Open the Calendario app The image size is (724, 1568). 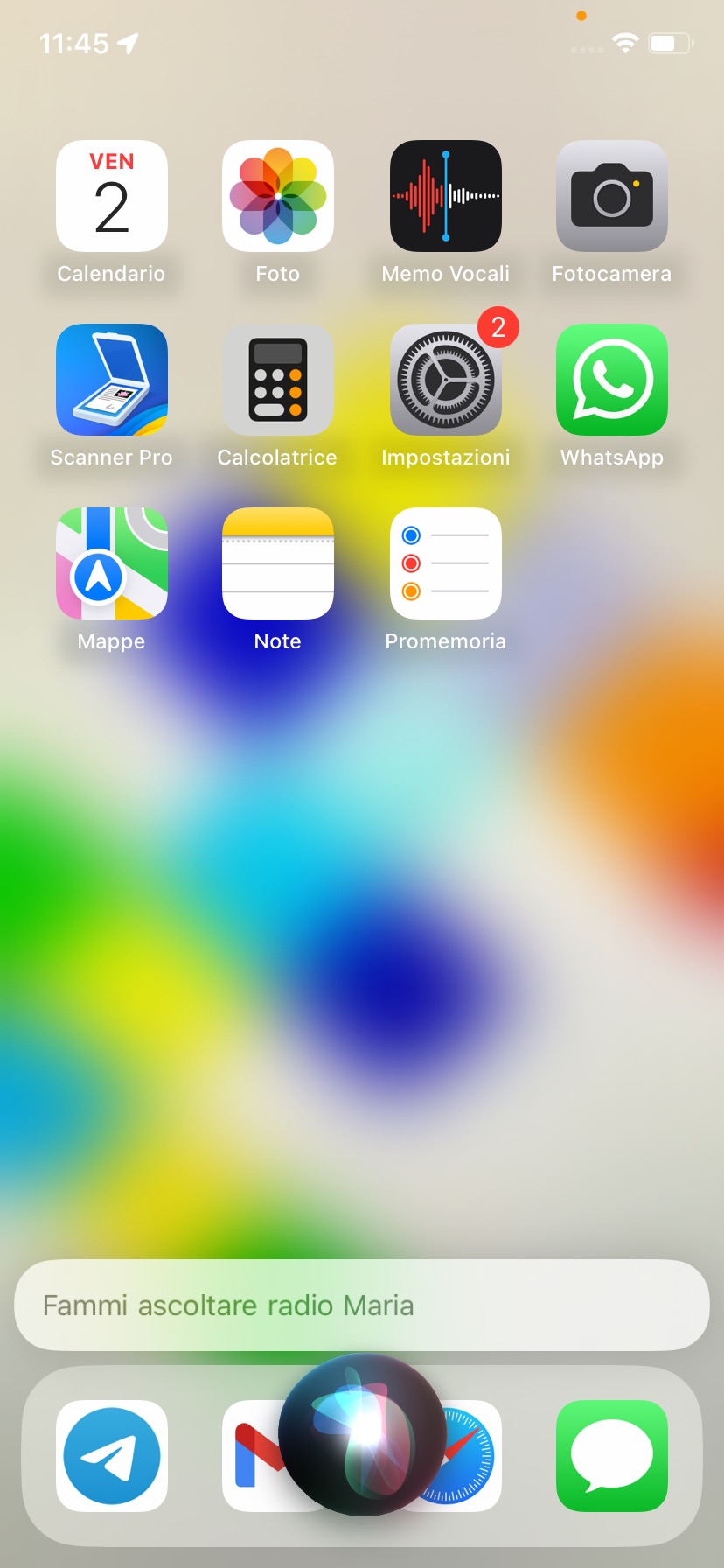pos(112,196)
